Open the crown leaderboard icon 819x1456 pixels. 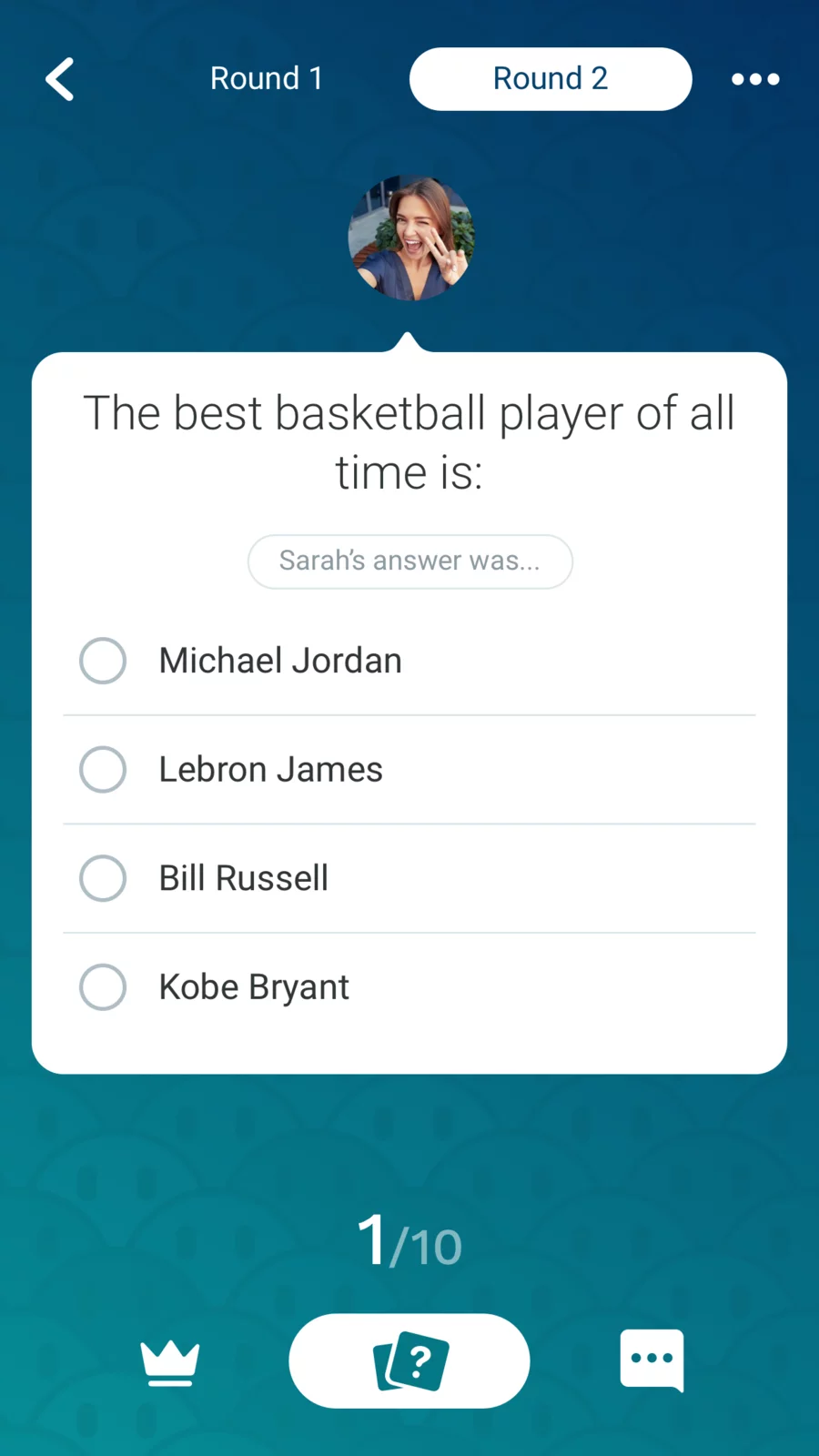pos(170,1362)
